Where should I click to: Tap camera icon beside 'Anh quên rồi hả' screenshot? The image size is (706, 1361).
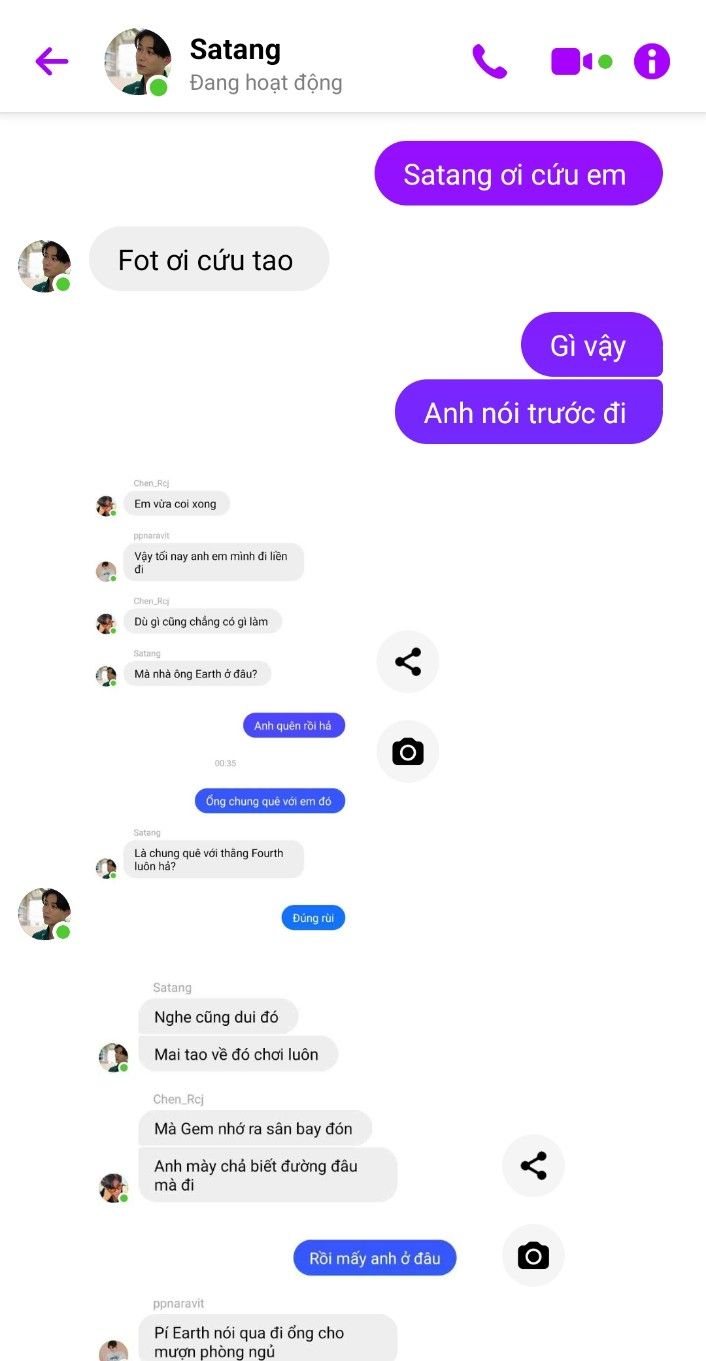pos(408,752)
